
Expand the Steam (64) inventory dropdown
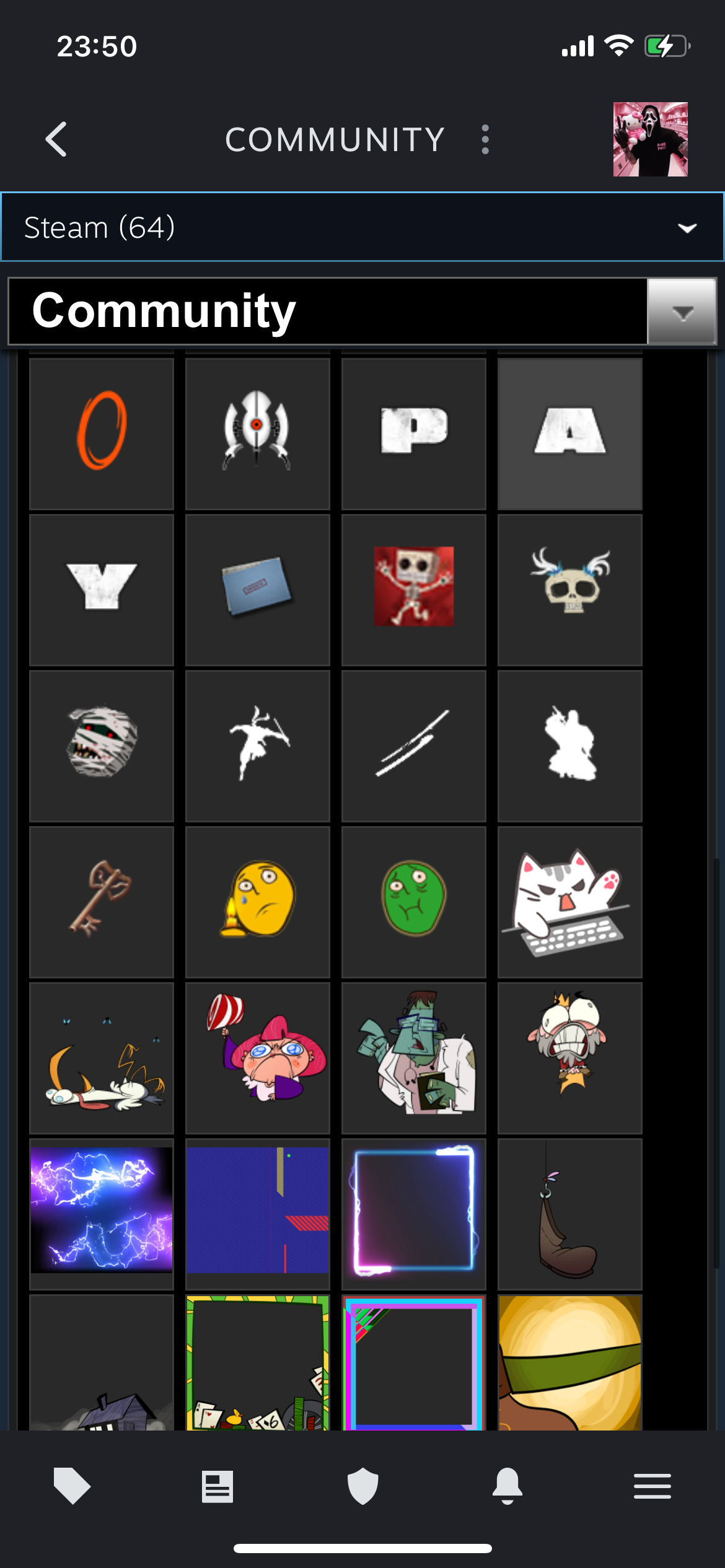(x=362, y=227)
